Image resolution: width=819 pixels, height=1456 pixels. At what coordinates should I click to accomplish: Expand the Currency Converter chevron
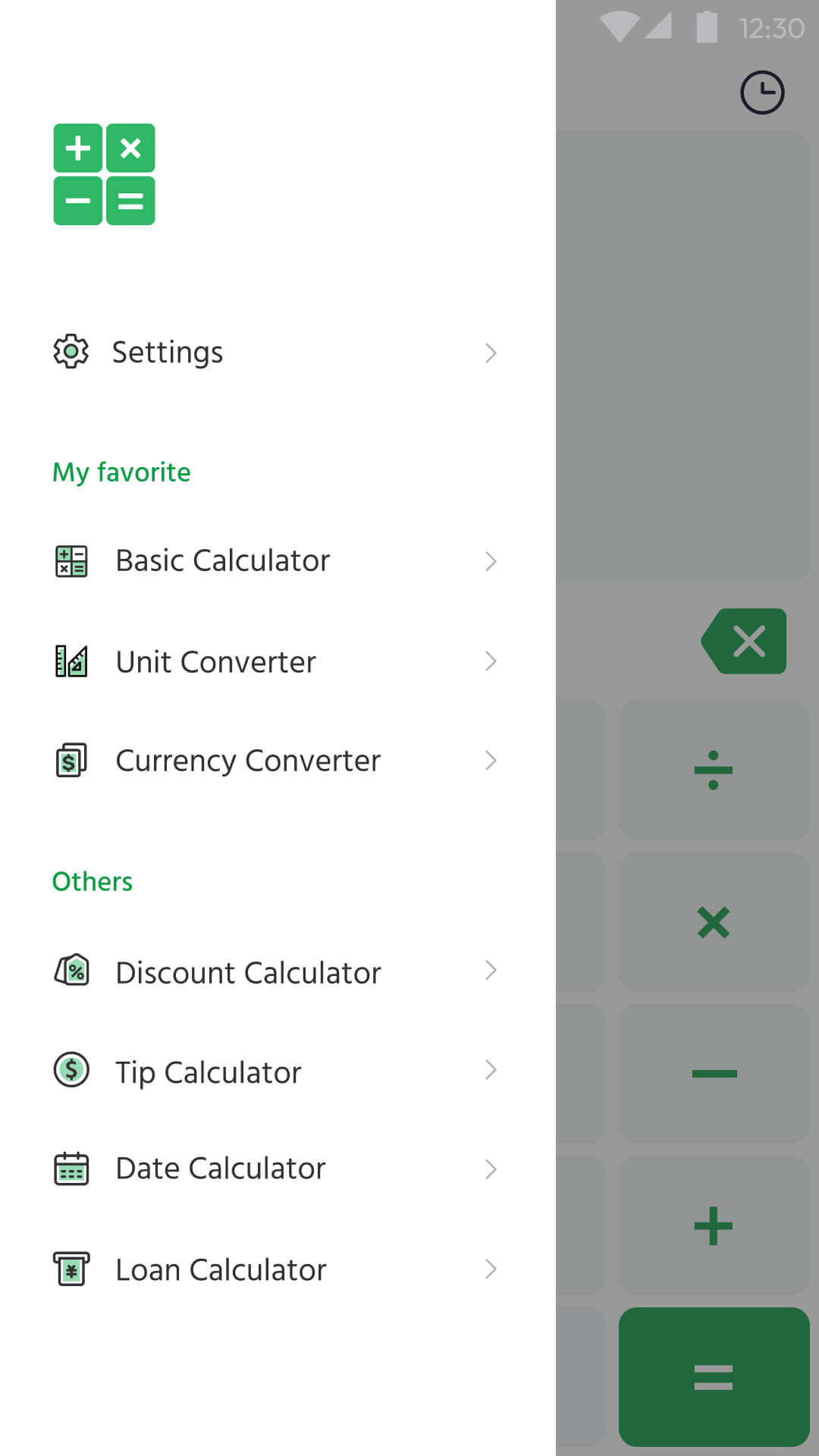click(x=492, y=761)
